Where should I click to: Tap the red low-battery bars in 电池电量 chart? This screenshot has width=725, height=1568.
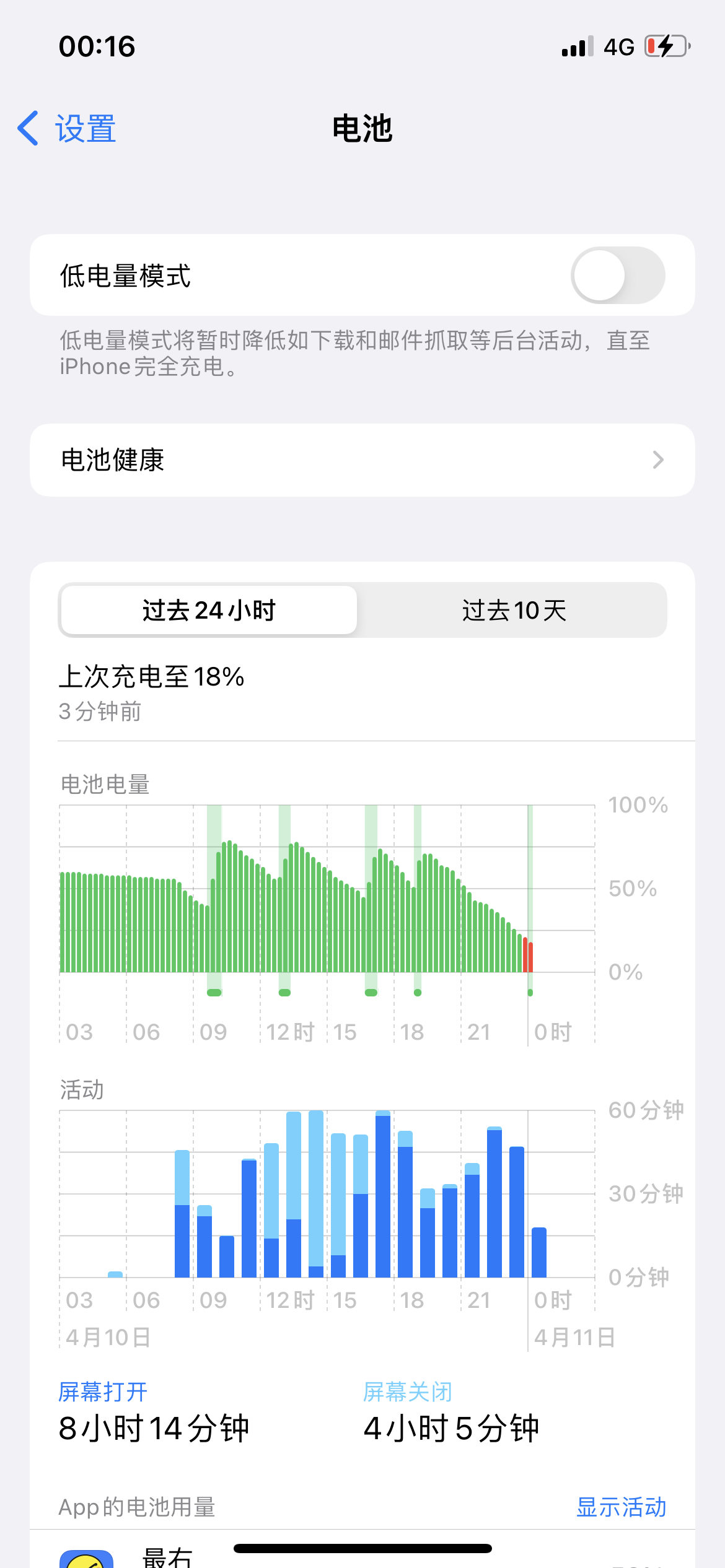528,956
